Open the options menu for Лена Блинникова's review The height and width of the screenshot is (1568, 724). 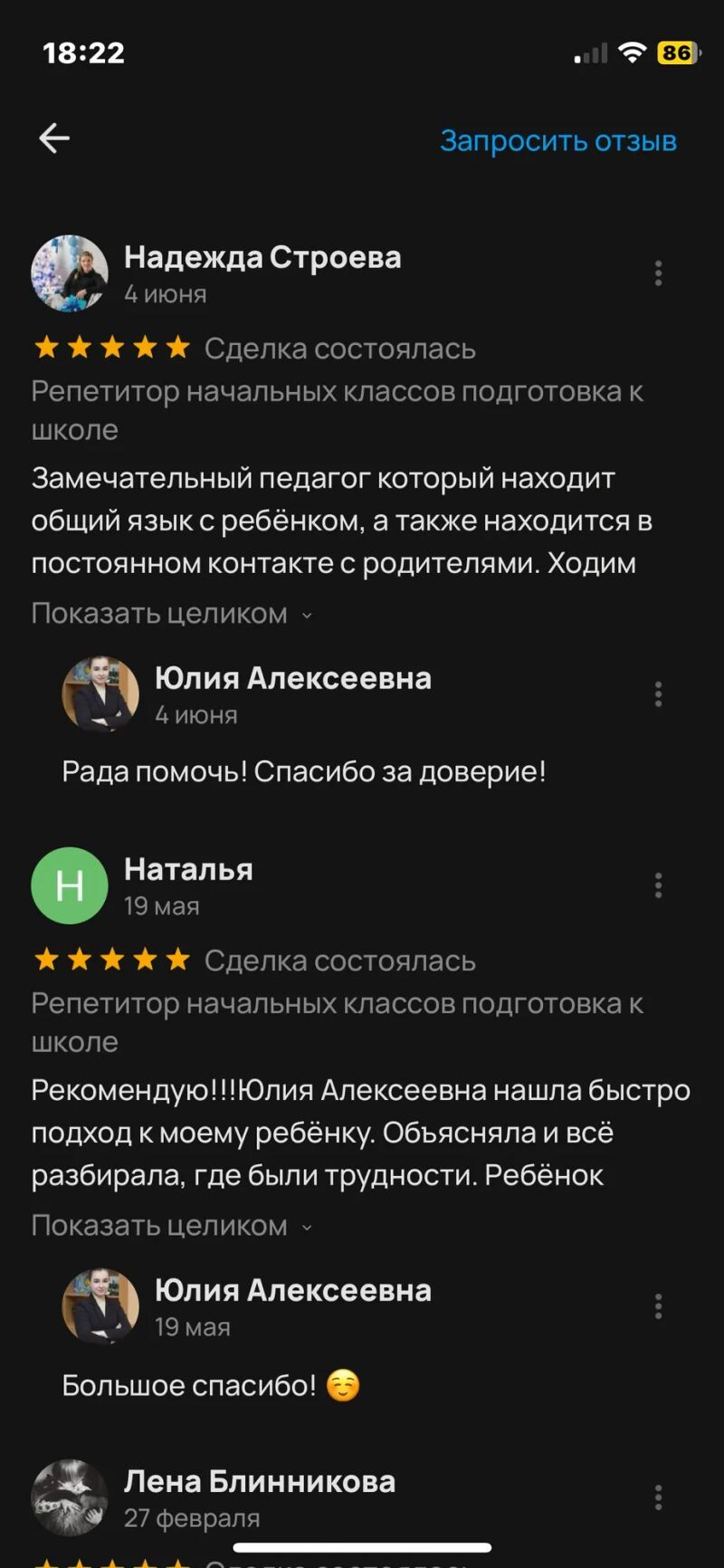[x=658, y=1497]
